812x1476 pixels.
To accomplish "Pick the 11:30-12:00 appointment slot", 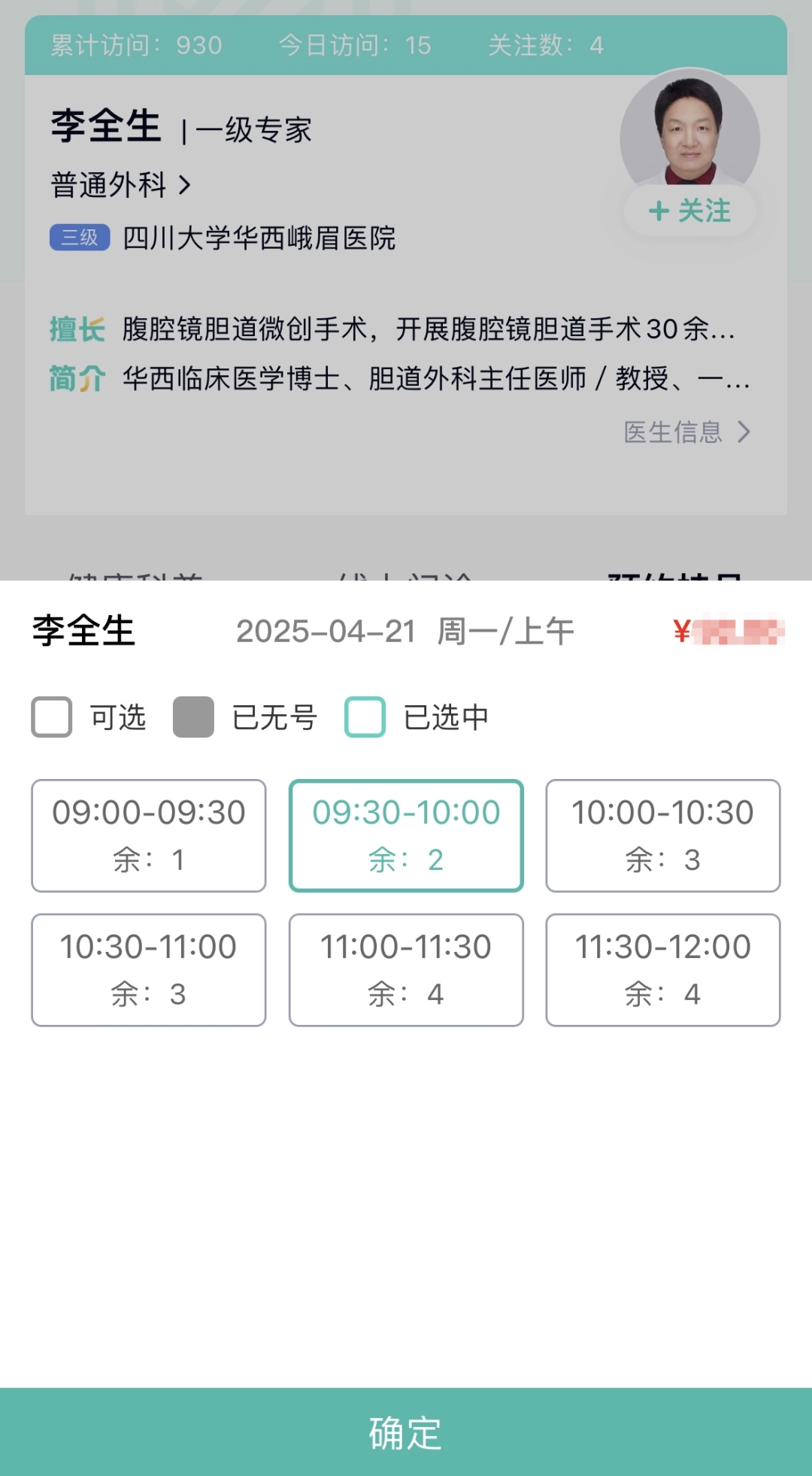I will click(x=663, y=970).
